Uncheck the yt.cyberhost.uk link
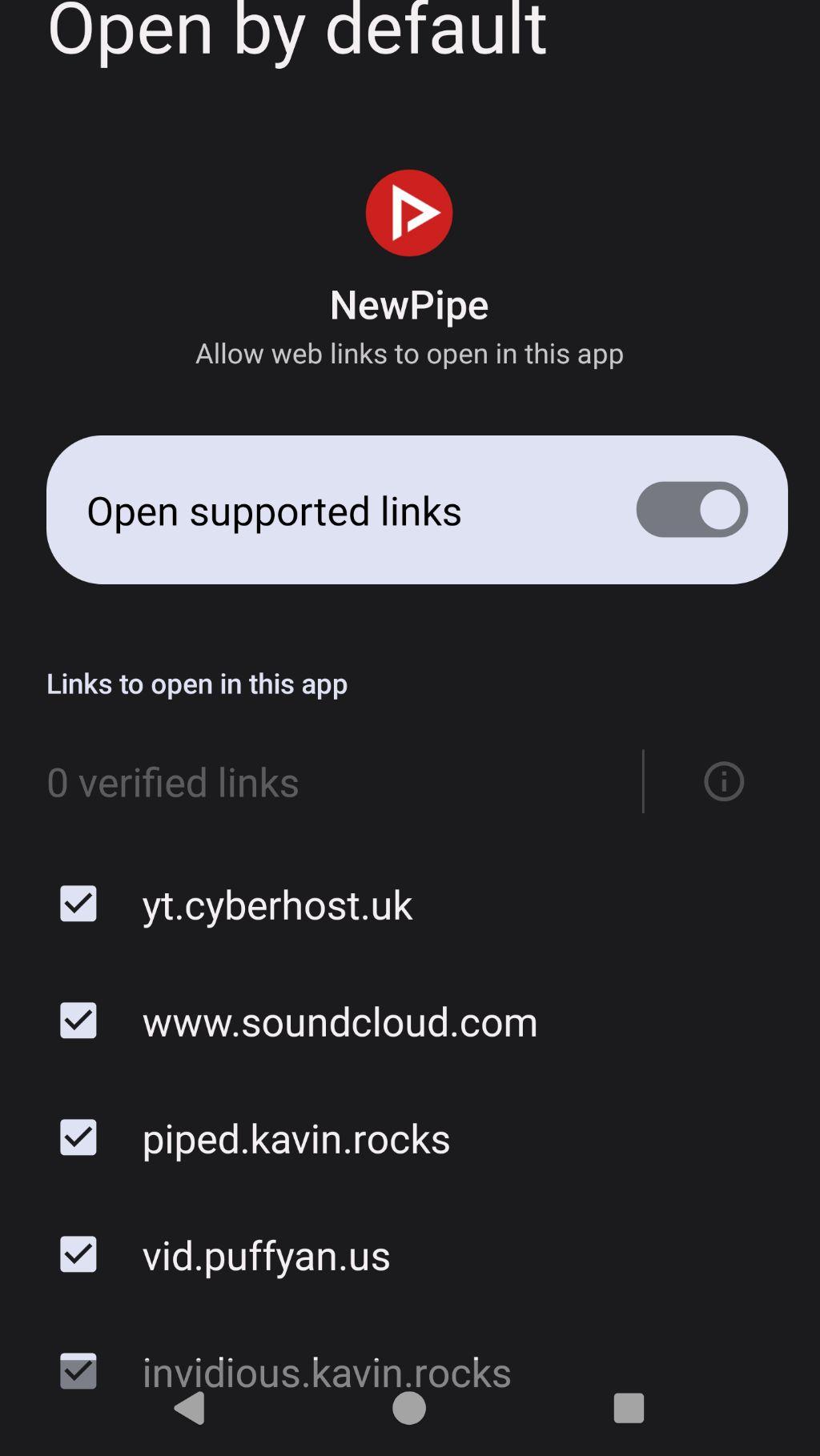This screenshot has height=1456, width=820. pos(78,904)
